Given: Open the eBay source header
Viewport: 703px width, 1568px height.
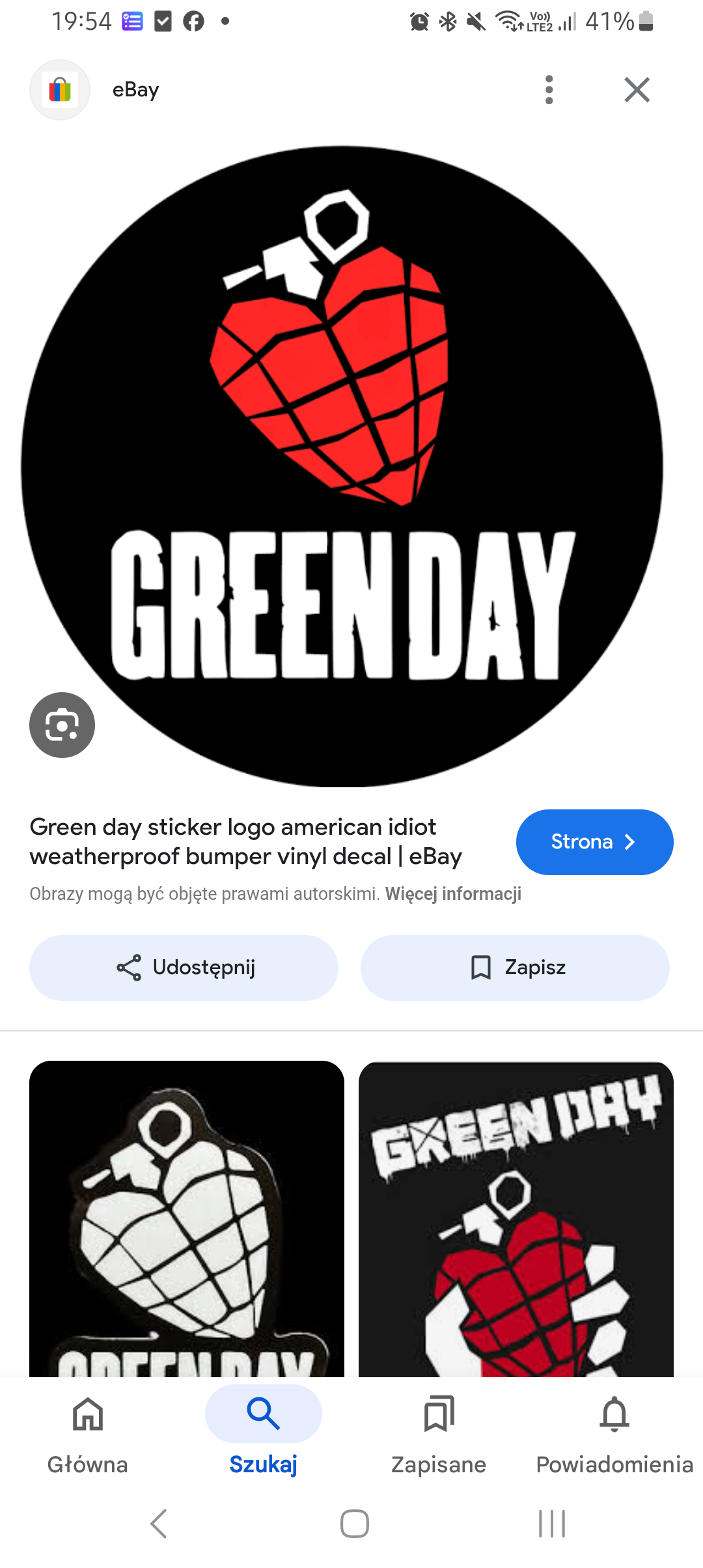Looking at the screenshot, I should tap(135, 90).
